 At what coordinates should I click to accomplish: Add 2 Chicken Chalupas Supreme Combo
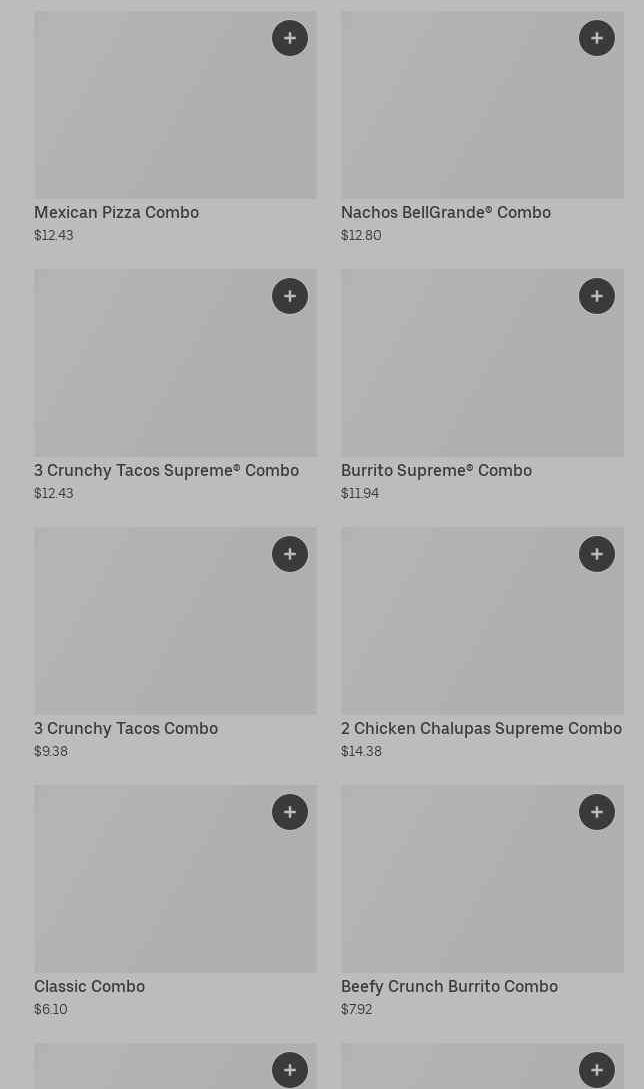click(x=597, y=554)
